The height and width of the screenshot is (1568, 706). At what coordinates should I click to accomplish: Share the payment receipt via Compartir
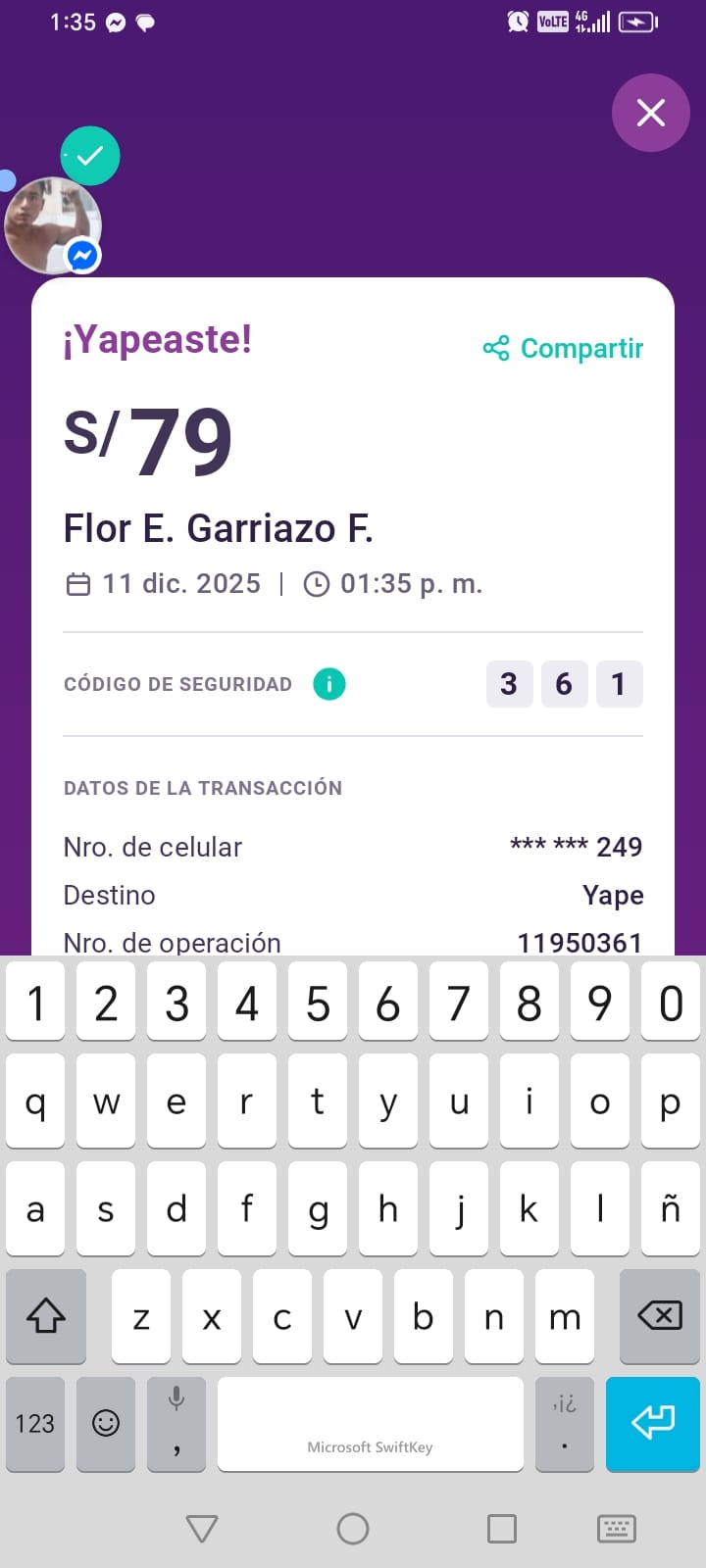point(564,348)
